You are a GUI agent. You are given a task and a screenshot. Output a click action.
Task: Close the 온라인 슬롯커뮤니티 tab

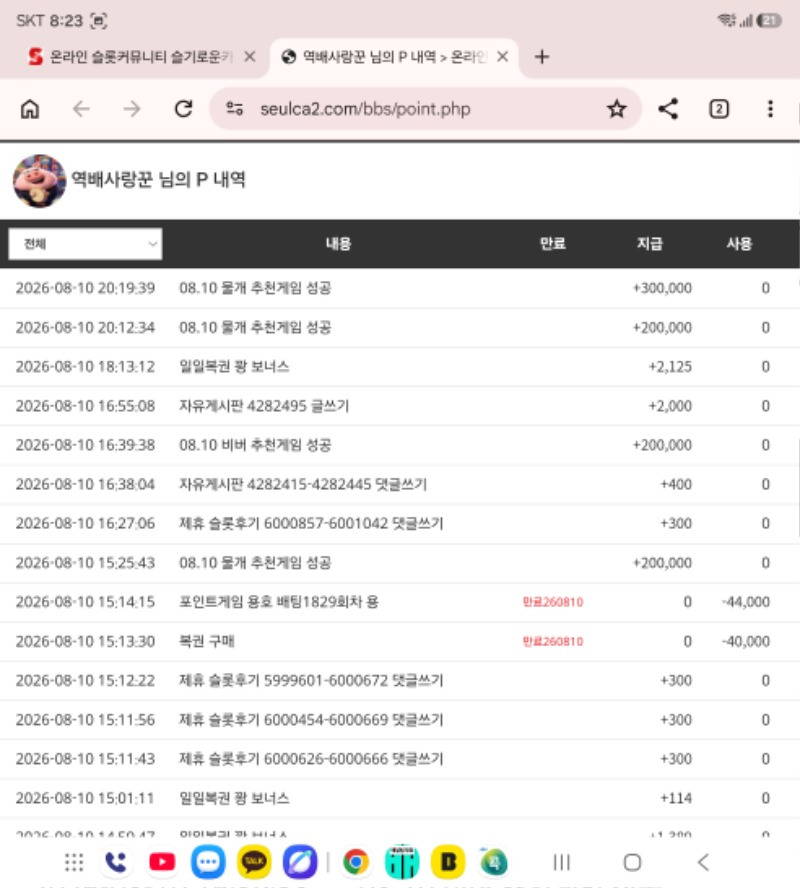coord(250,57)
